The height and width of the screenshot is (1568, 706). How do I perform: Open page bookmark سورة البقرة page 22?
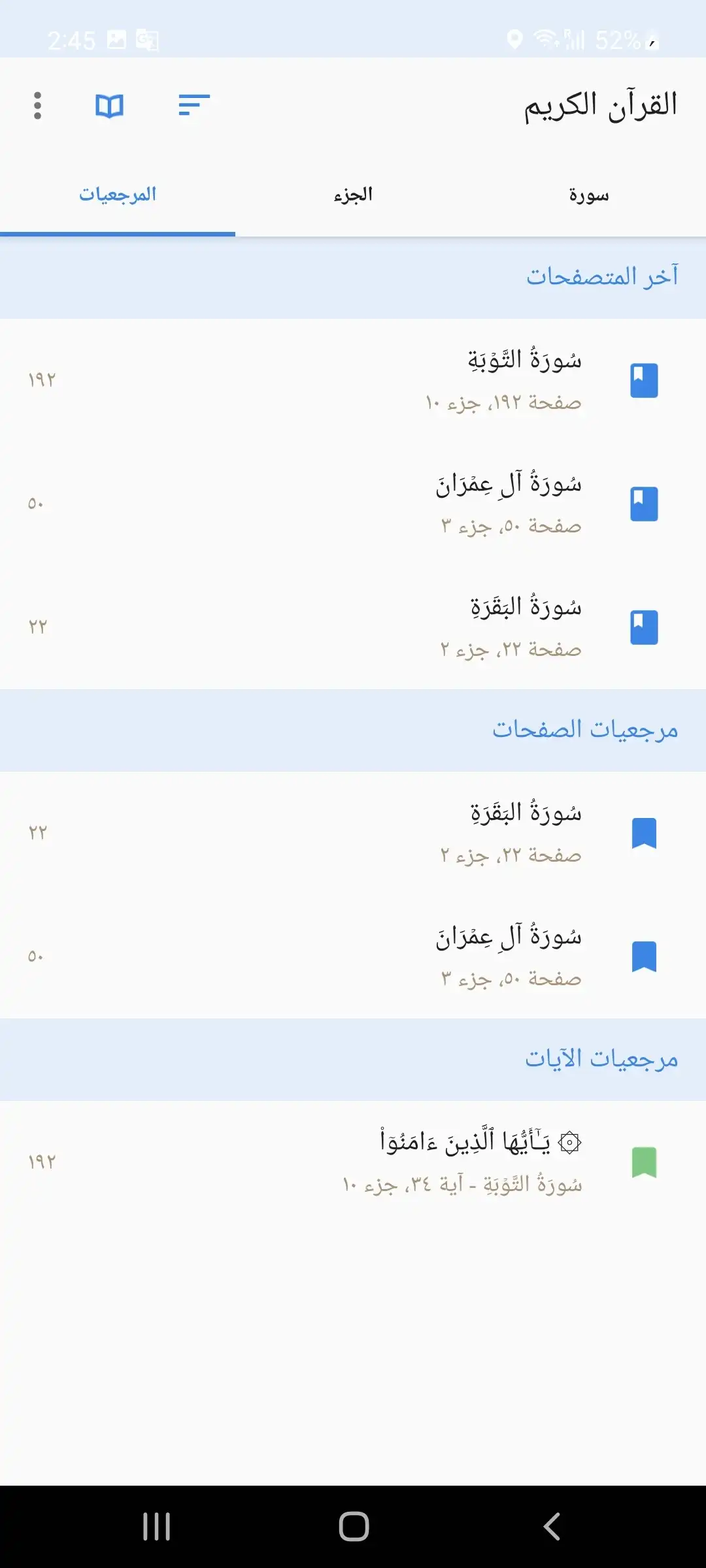[x=353, y=833]
